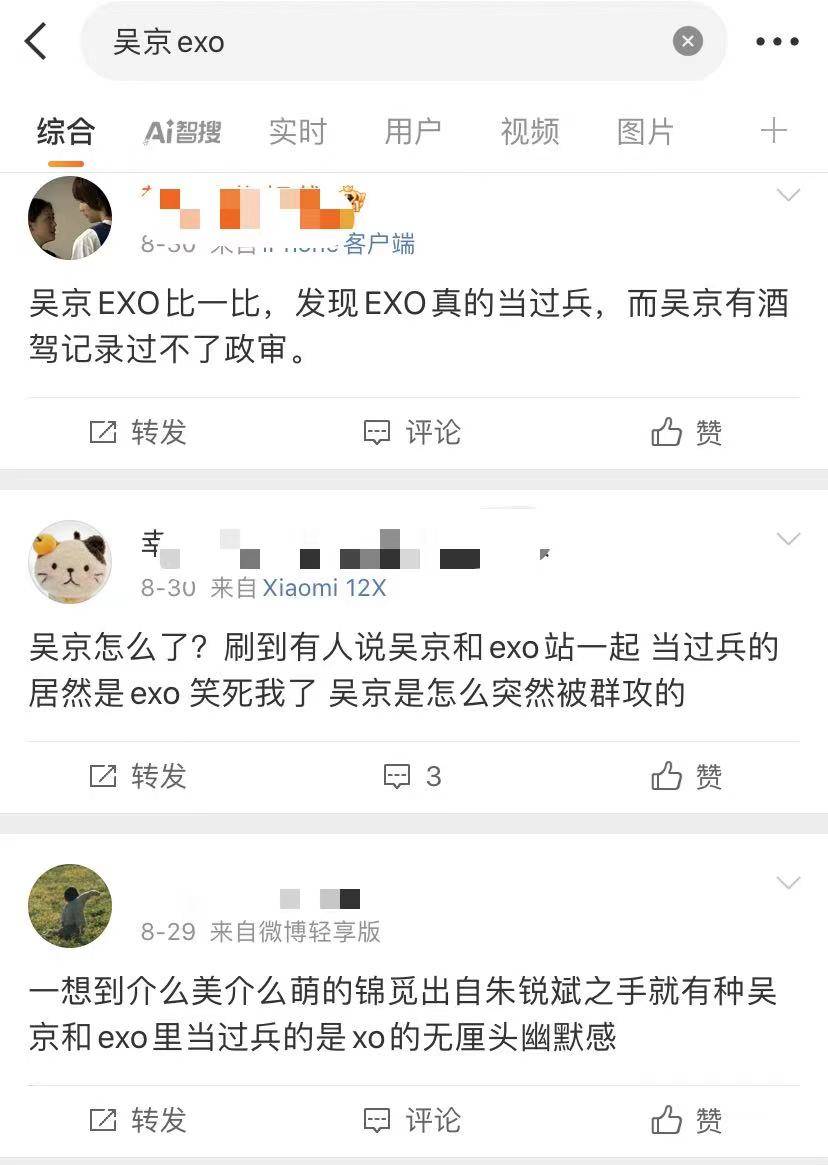
Task: Comment on the post about 酒驾记录过不了政审
Action: (x=412, y=432)
